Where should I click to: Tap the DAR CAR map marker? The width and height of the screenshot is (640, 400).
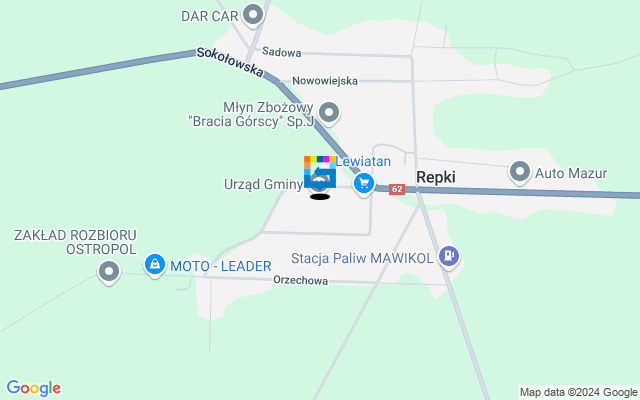[x=253, y=15]
